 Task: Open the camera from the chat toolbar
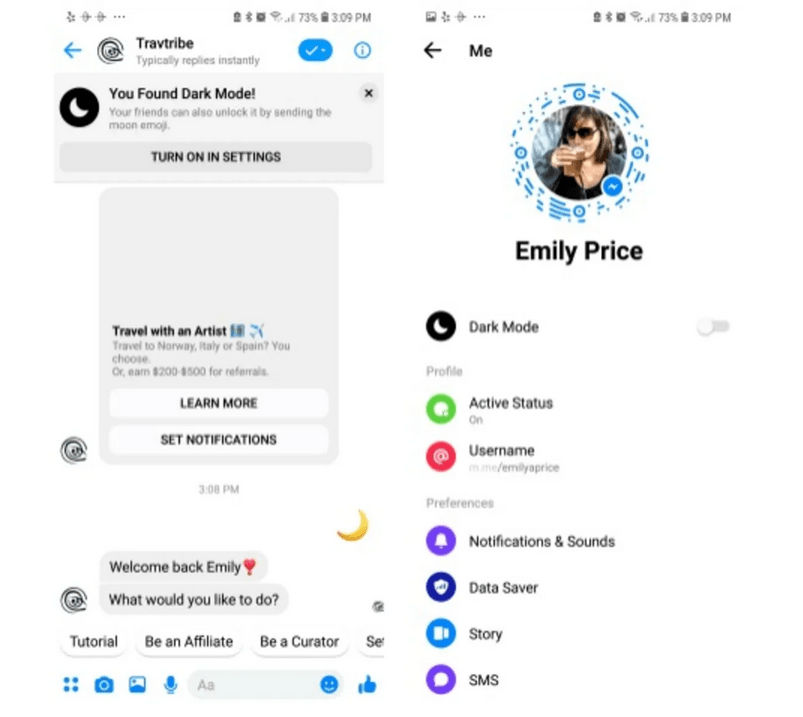103,685
